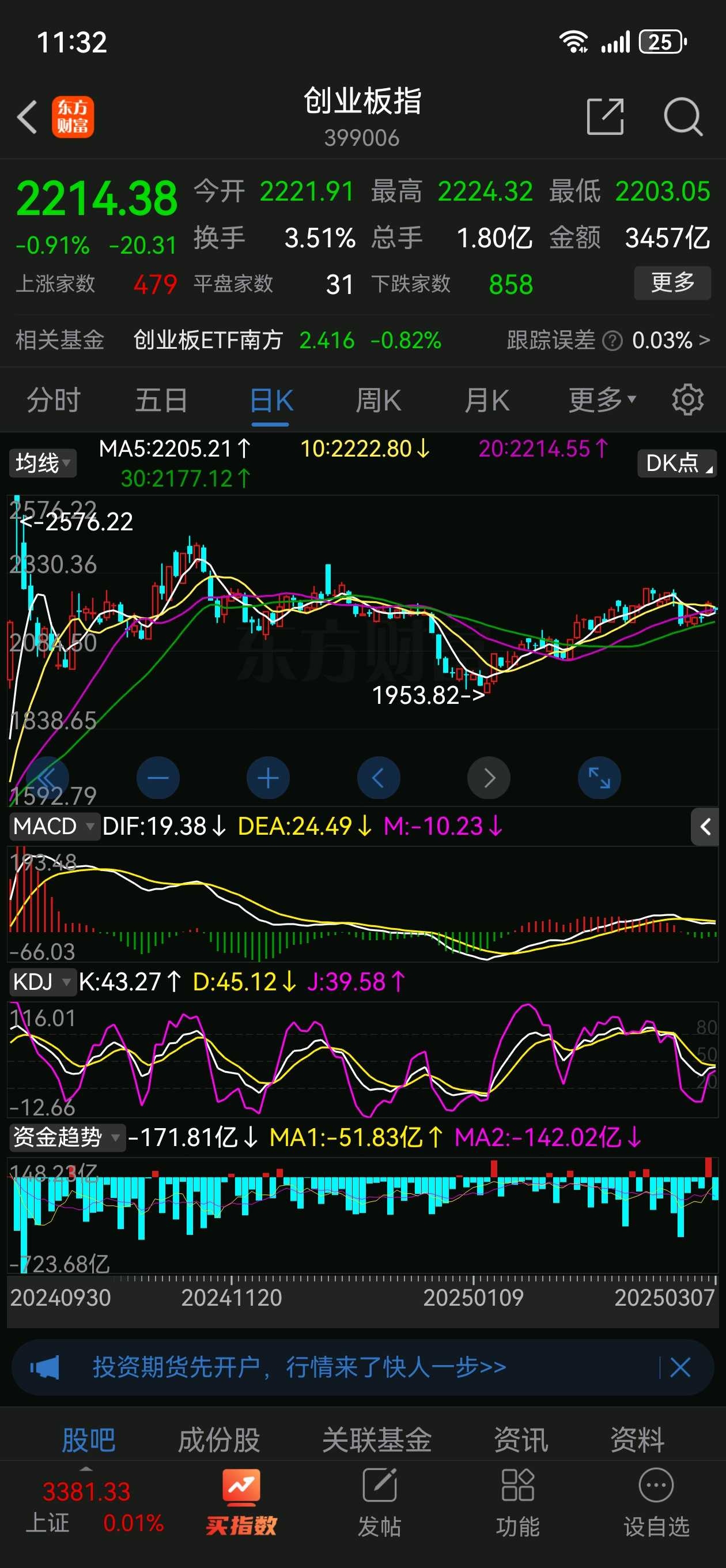Go back to the previous screen

pos(28,117)
